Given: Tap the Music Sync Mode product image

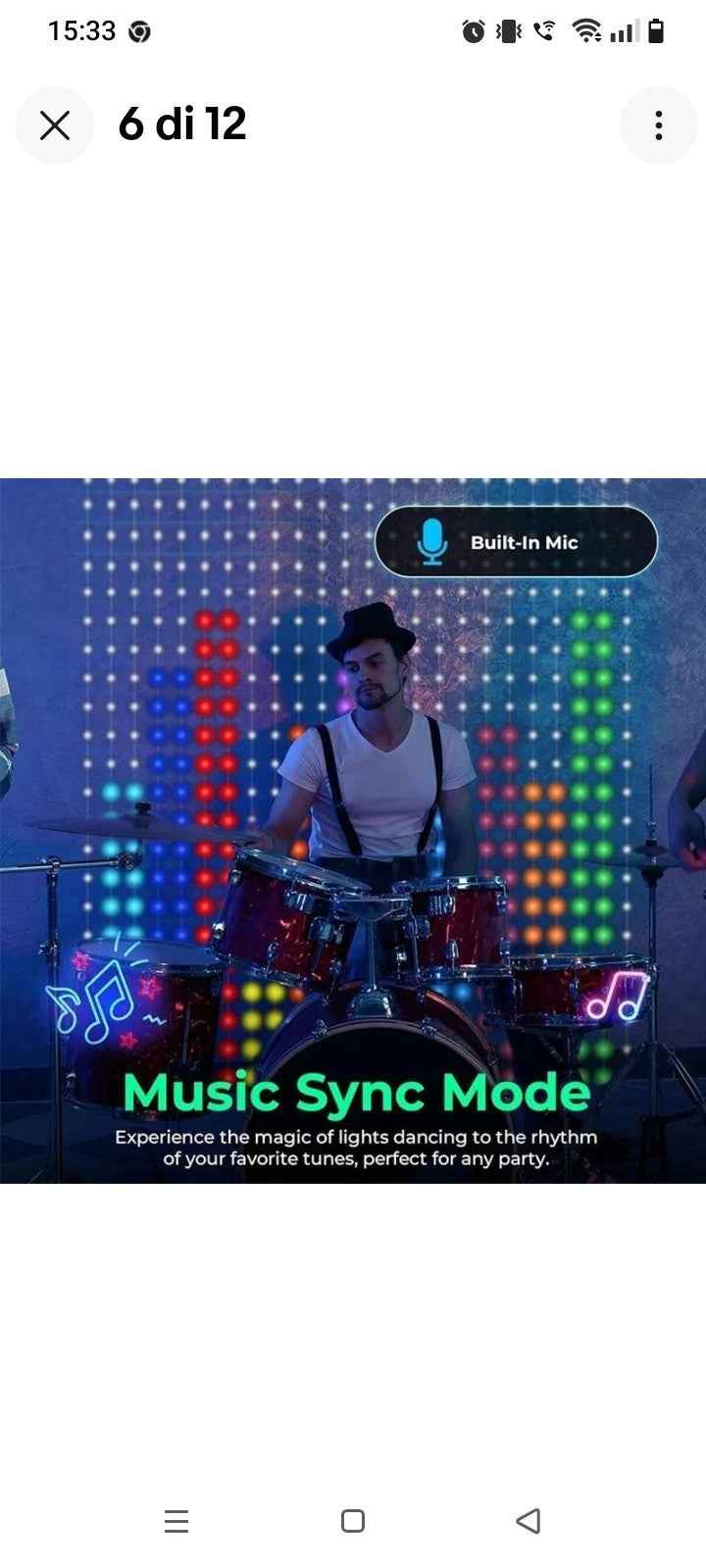Looking at the screenshot, I should tap(353, 830).
